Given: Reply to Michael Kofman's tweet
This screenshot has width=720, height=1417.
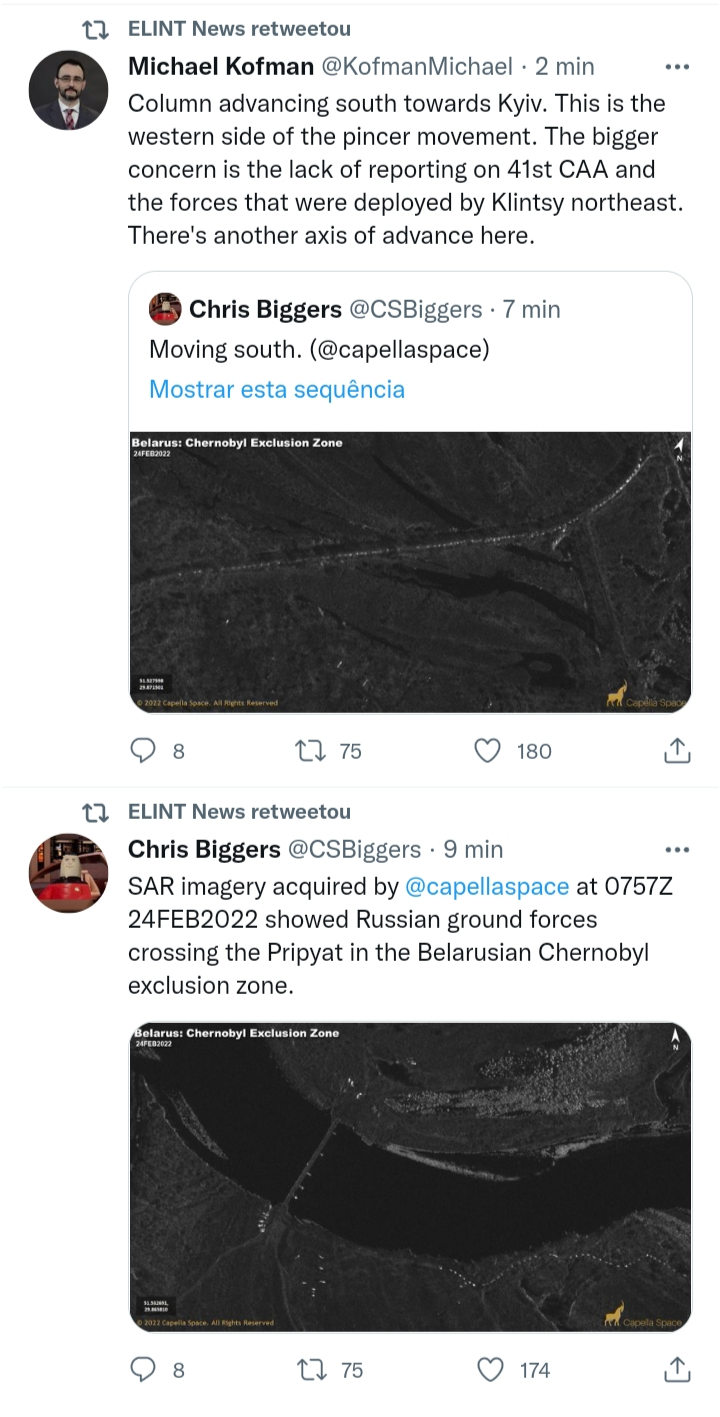Looking at the screenshot, I should (146, 751).
